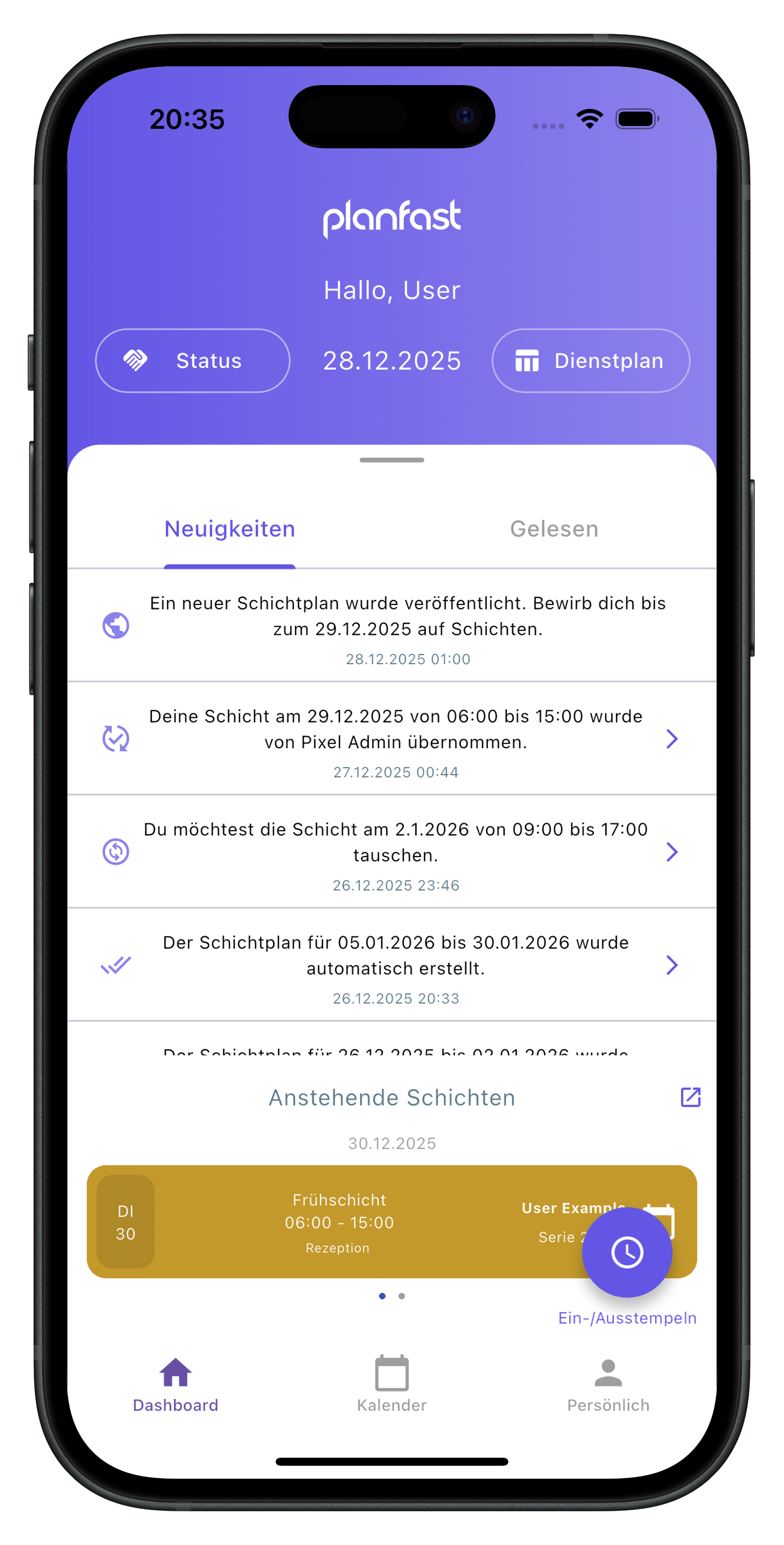784x1545 pixels.
Task: Select the Neuigkeiten tab
Action: (x=230, y=529)
